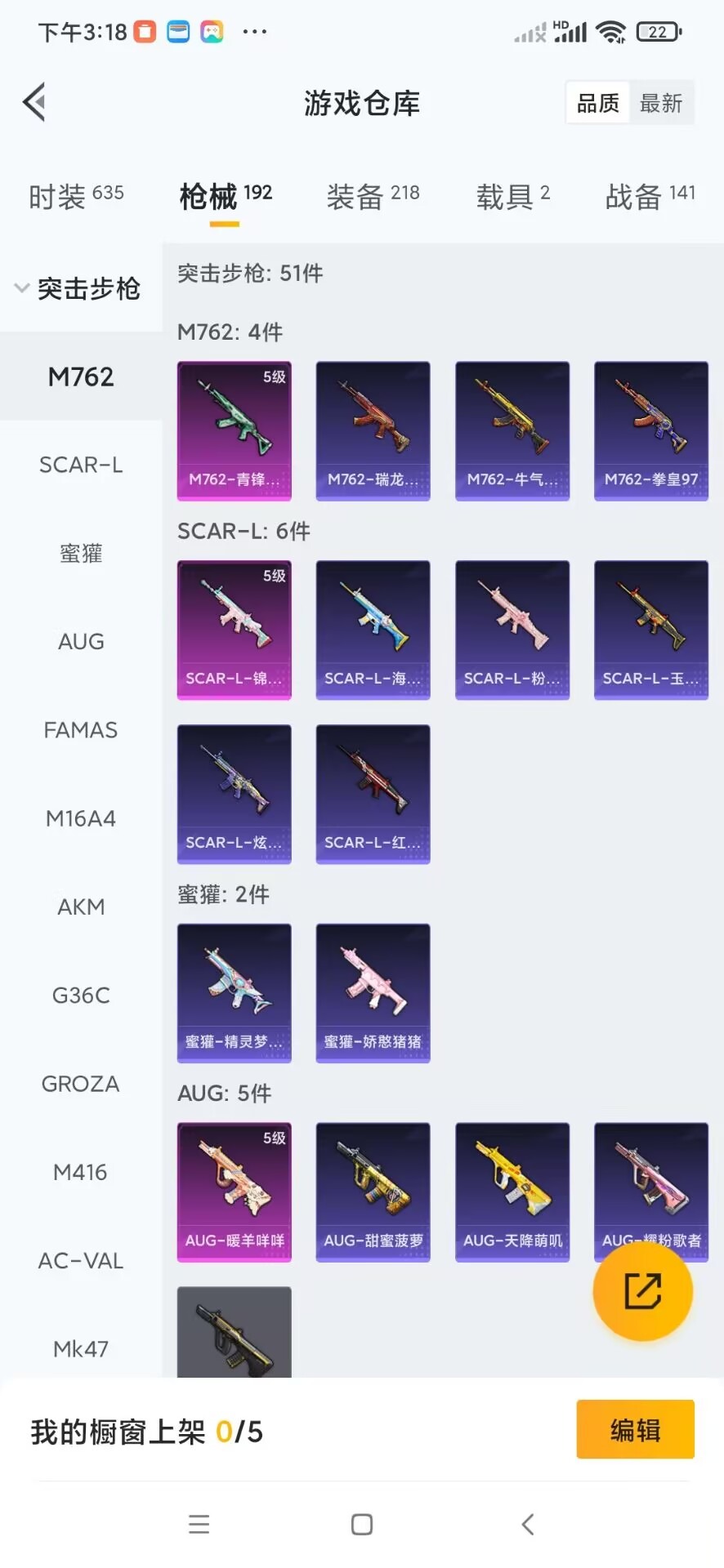Open the orange floating share button
The width and height of the screenshot is (724, 1568).
point(643,1293)
